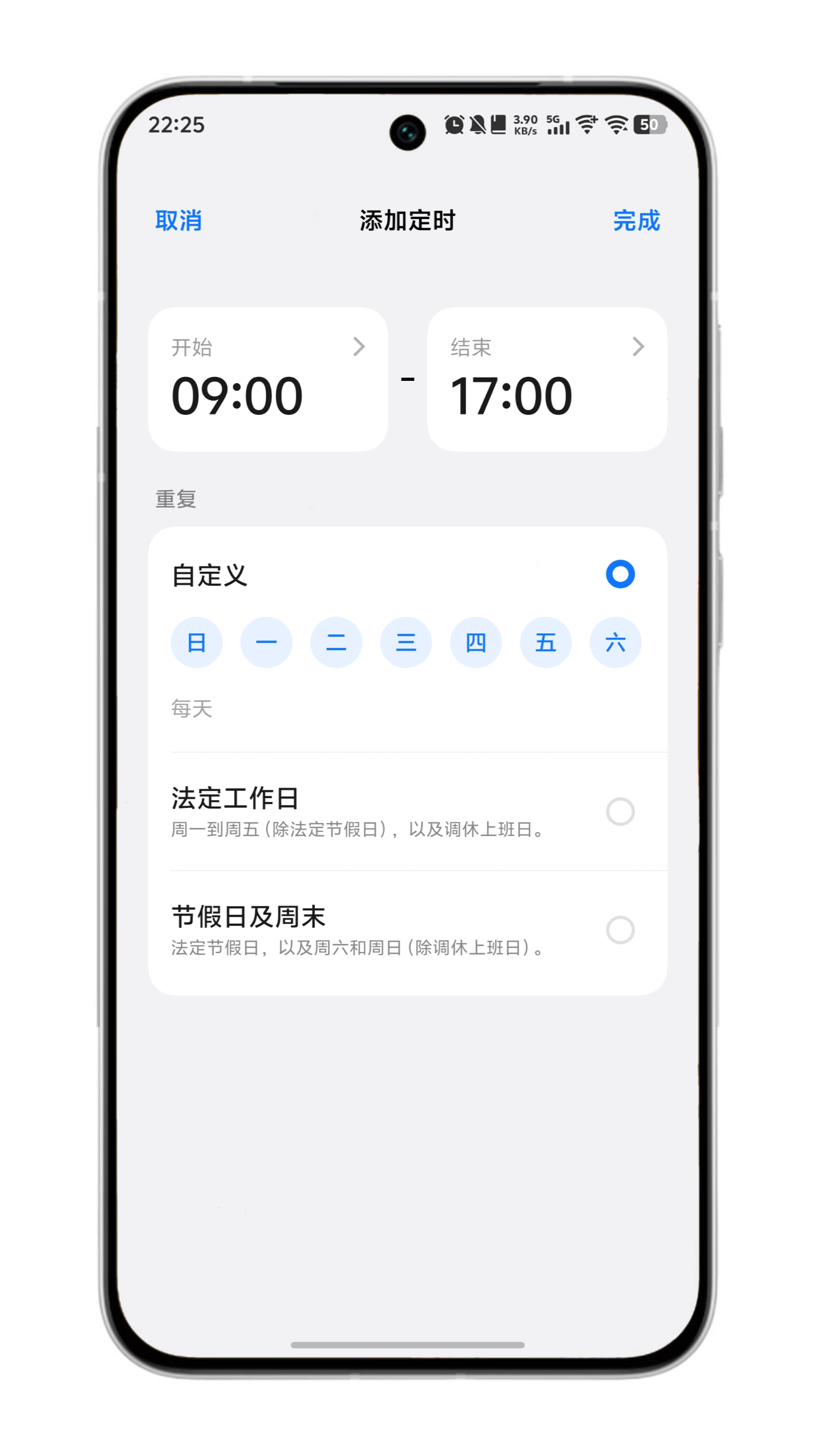Toggle Saturday 六 day chip
This screenshot has width=819, height=1456.
pos(615,643)
